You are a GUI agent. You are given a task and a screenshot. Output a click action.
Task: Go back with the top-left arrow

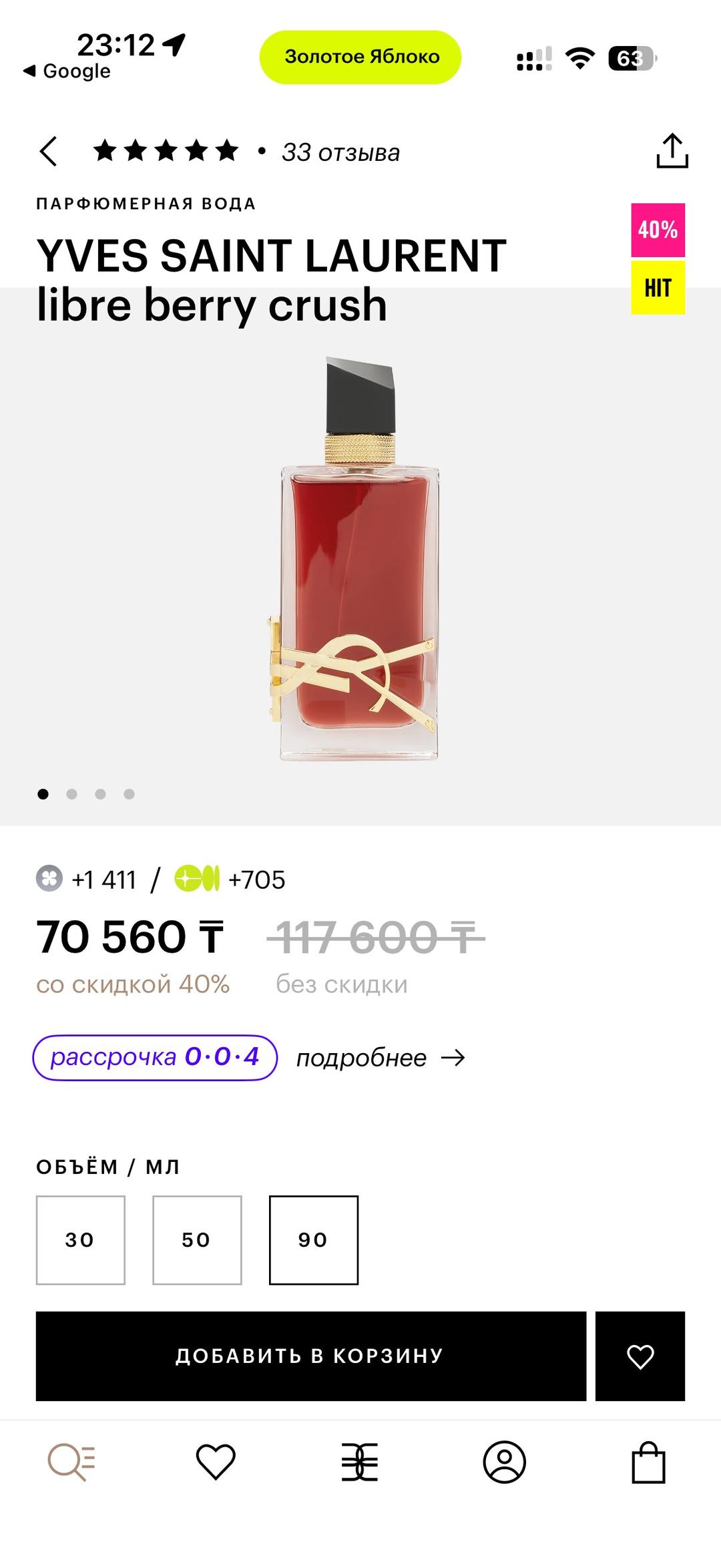coord(48,152)
